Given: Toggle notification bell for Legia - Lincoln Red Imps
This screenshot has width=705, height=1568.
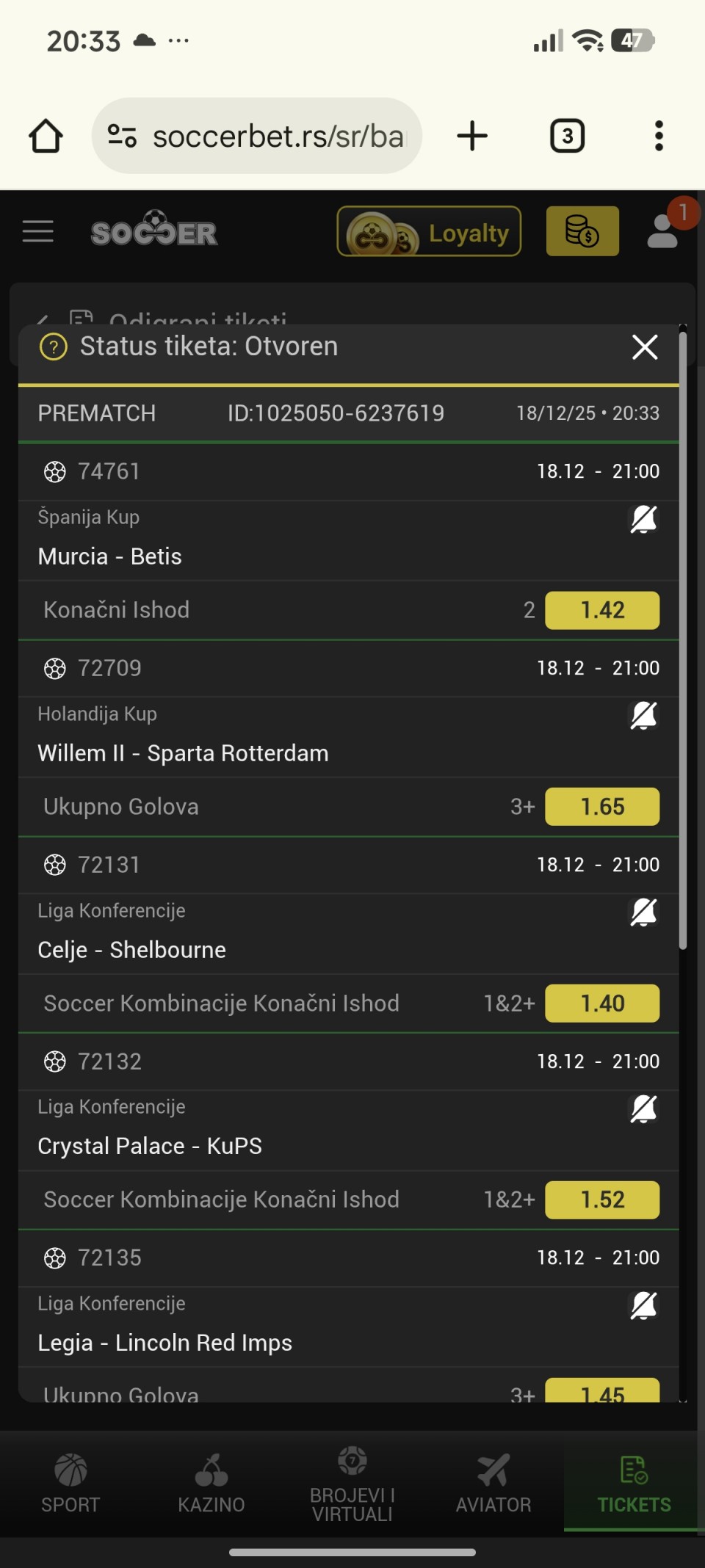Looking at the screenshot, I should click(x=643, y=1306).
